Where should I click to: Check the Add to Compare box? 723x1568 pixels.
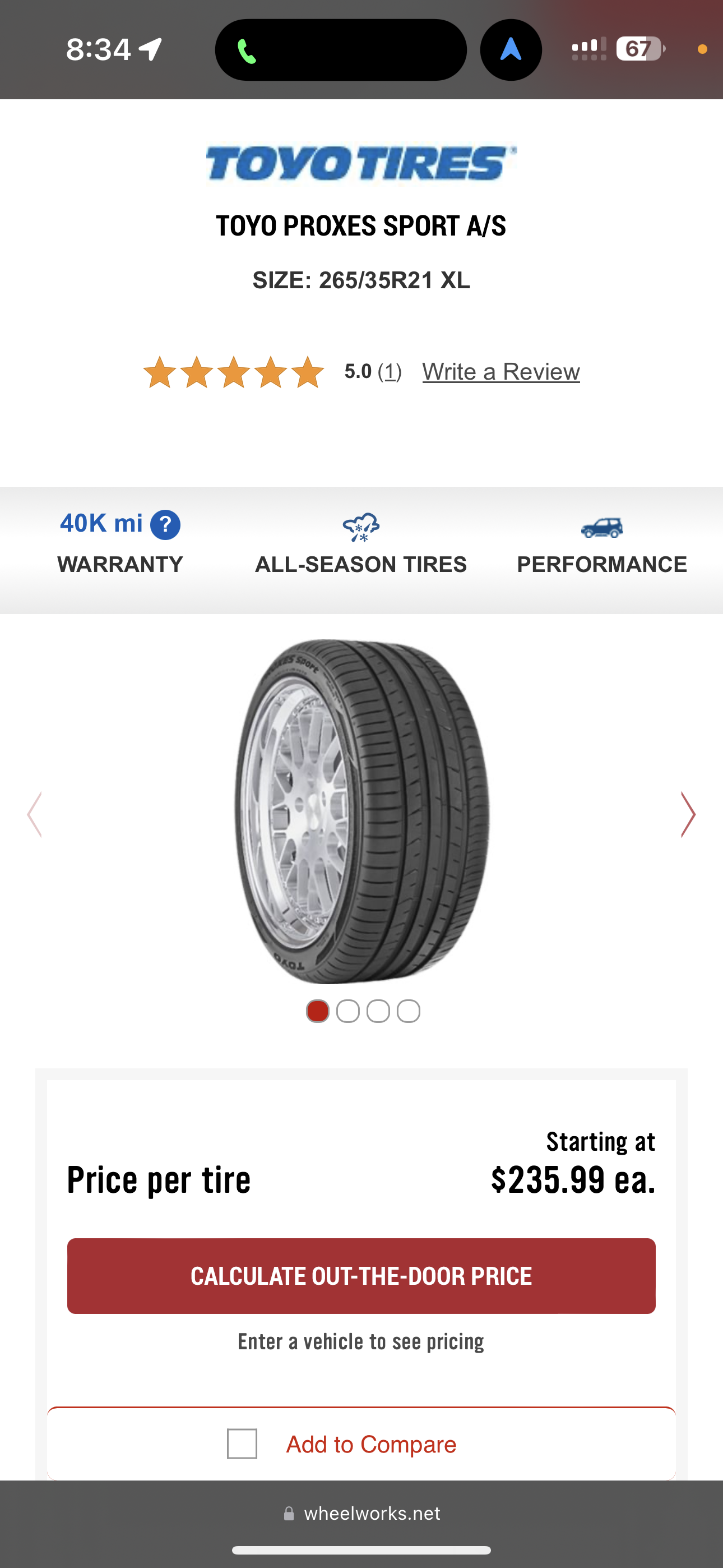point(242,1444)
